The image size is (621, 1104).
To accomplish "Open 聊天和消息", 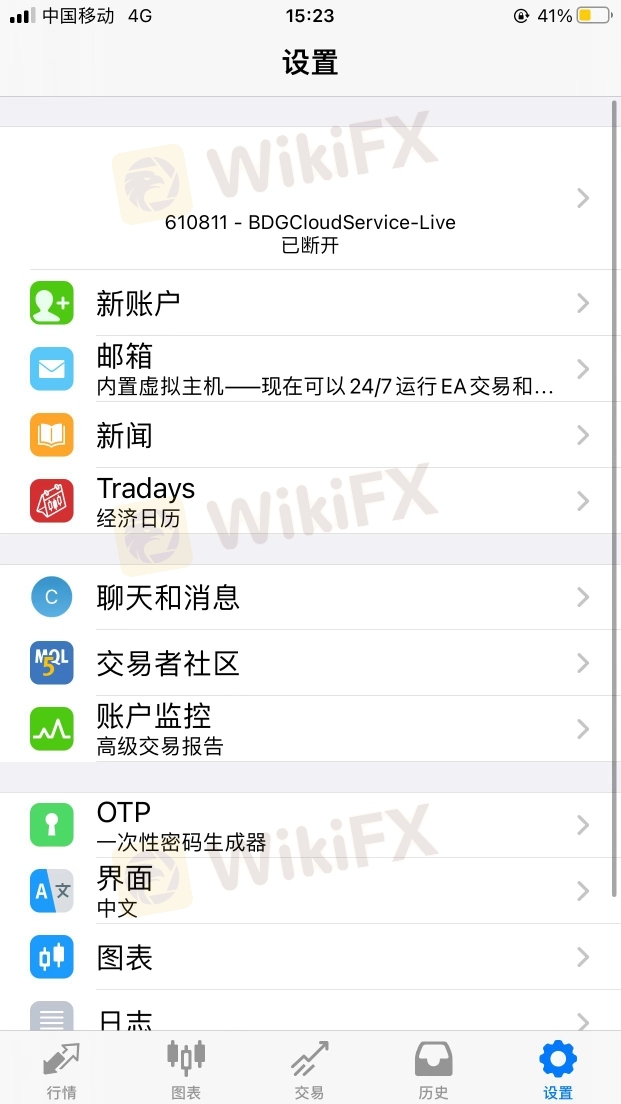I will 310,598.
